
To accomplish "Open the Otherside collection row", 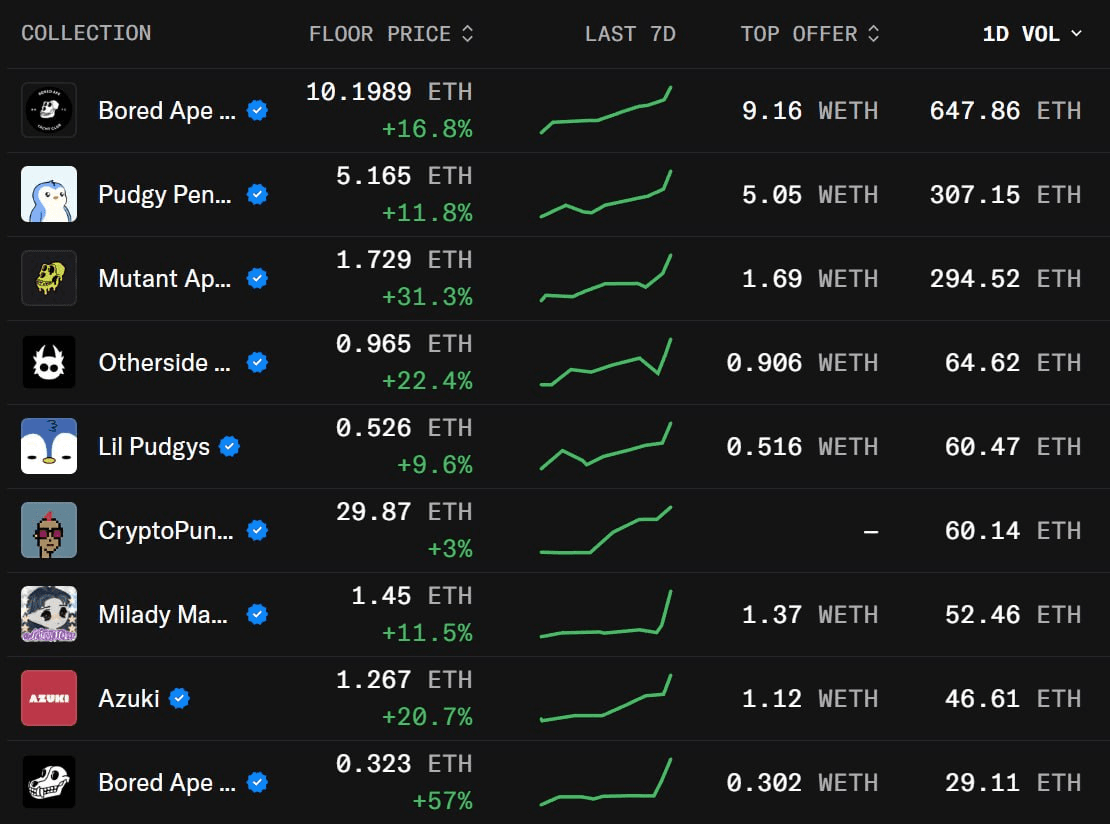I will [x=164, y=363].
